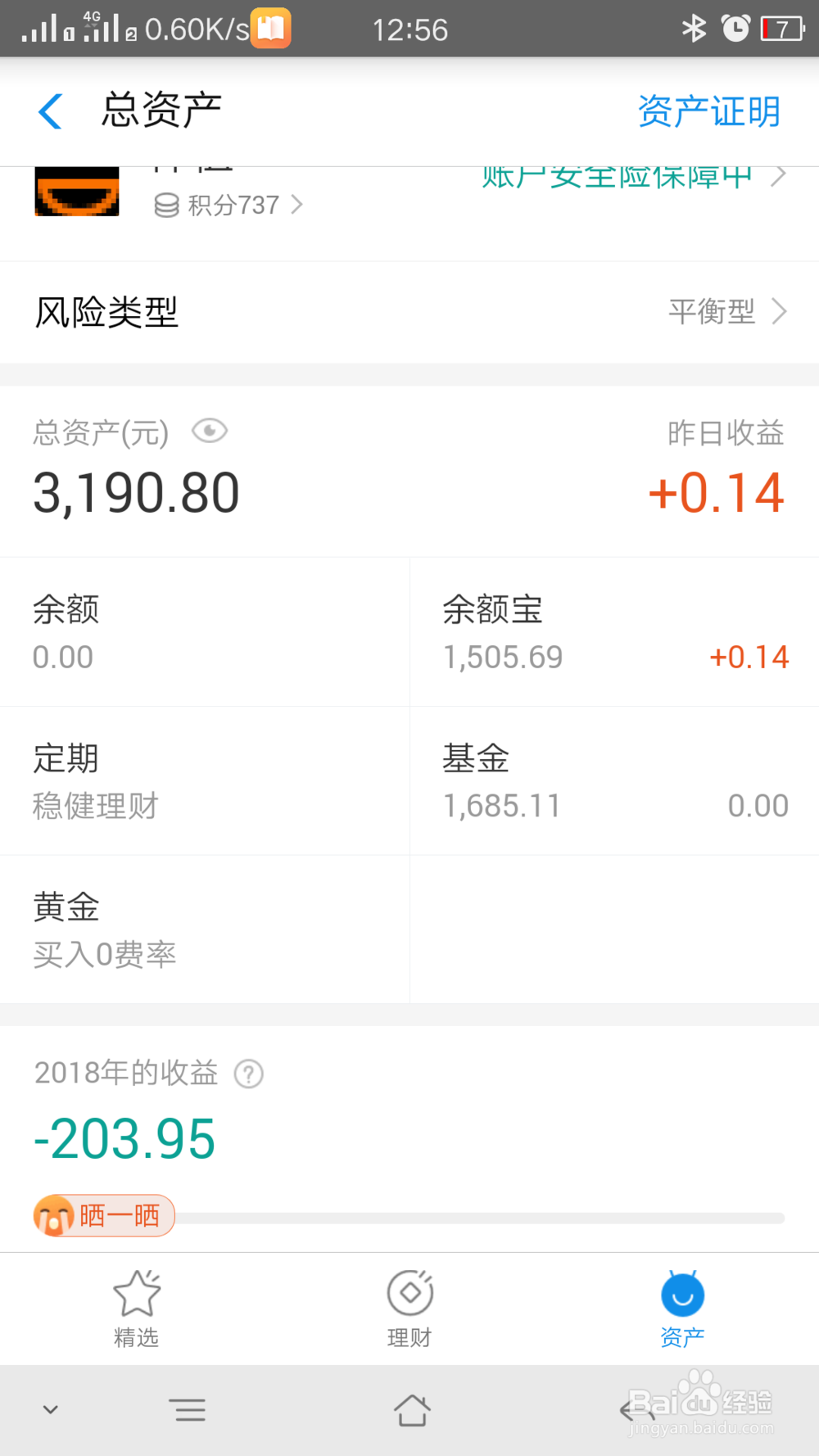The width and height of the screenshot is (819, 1456).
Task: Select 资产 tab
Action: pyautogui.click(x=682, y=1309)
